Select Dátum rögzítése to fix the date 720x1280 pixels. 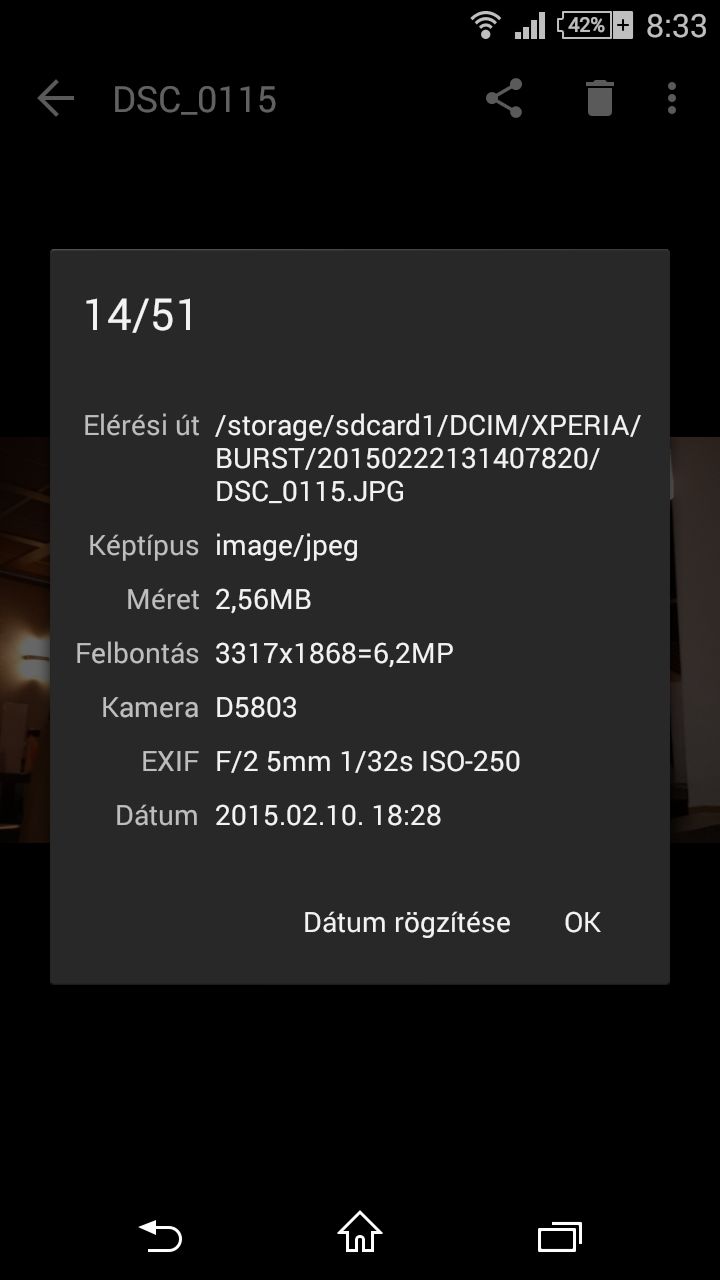407,922
